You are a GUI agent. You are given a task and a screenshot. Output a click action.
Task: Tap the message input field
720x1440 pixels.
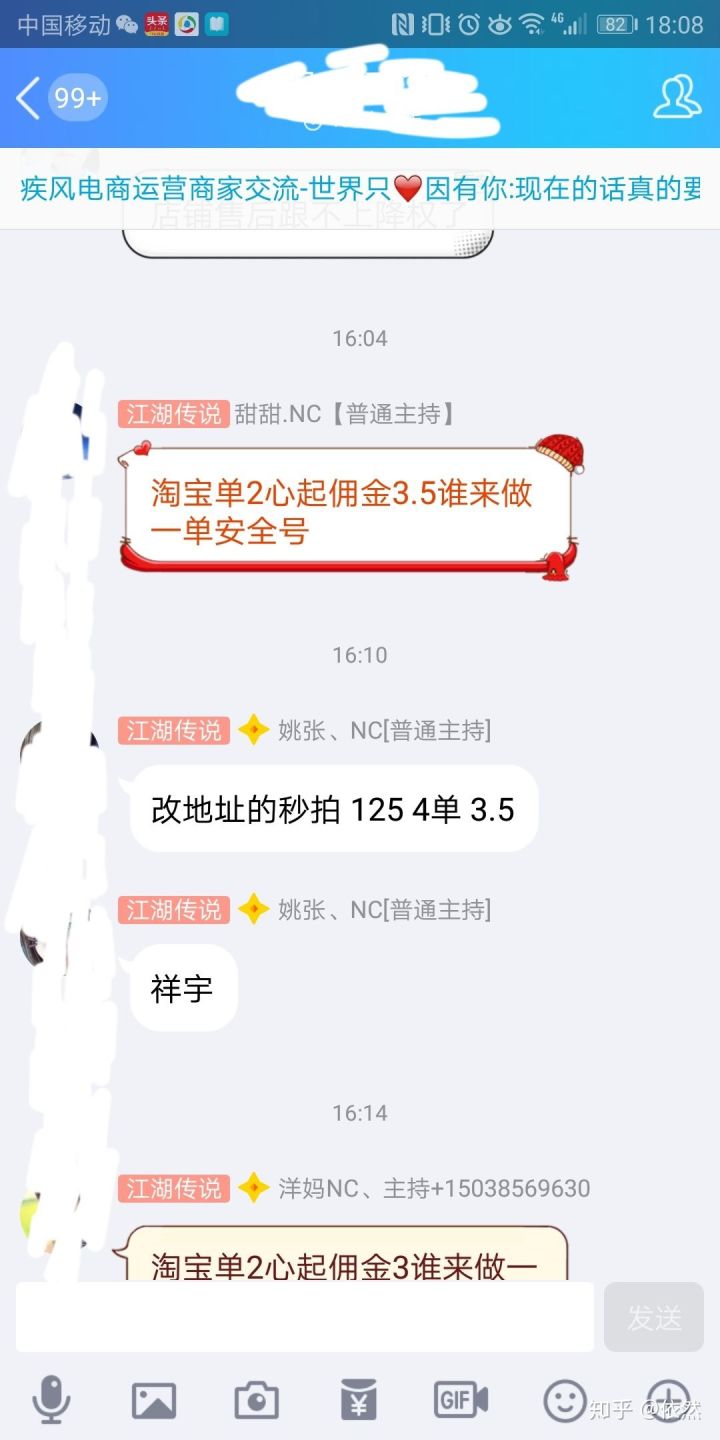tap(305, 1317)
